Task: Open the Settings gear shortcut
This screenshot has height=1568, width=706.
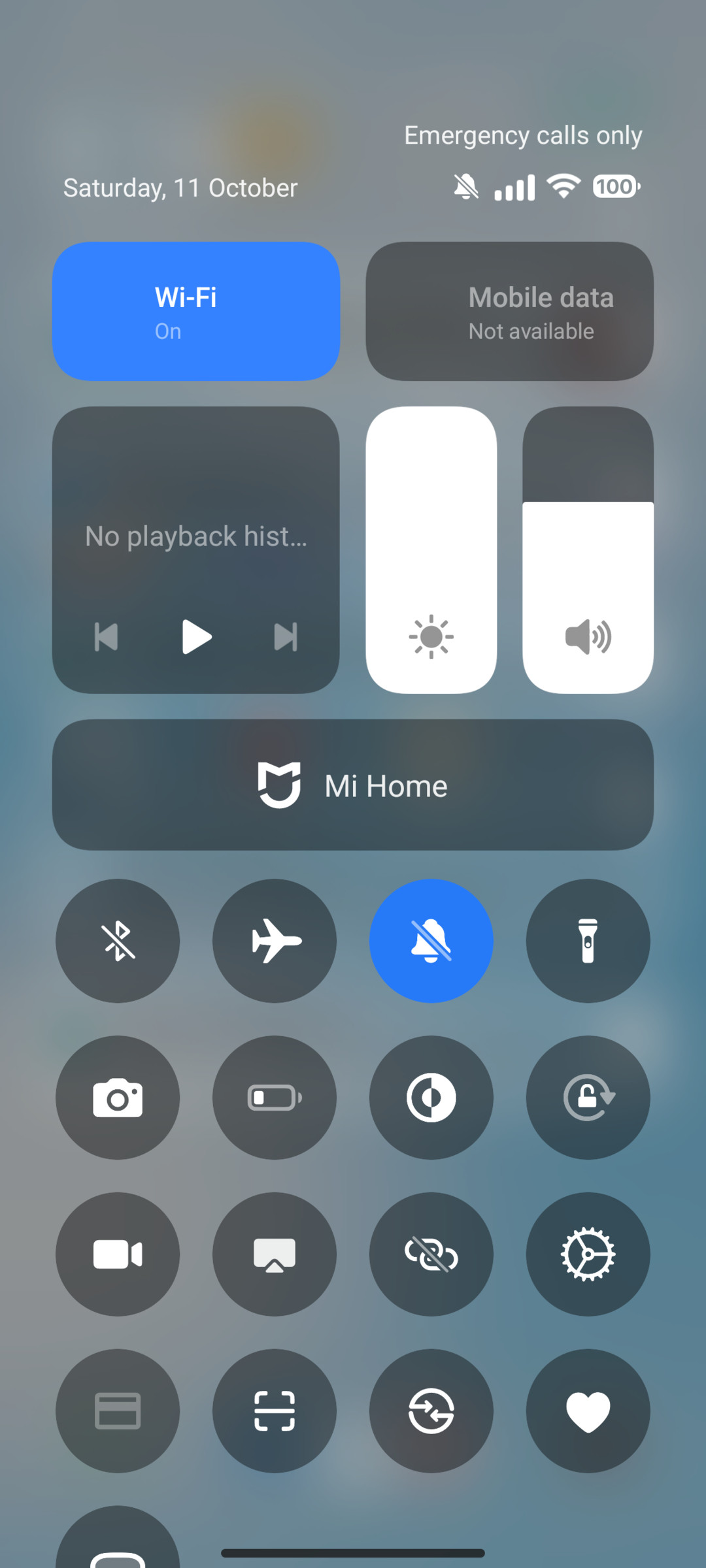Action: click(x=588, y=1254)
